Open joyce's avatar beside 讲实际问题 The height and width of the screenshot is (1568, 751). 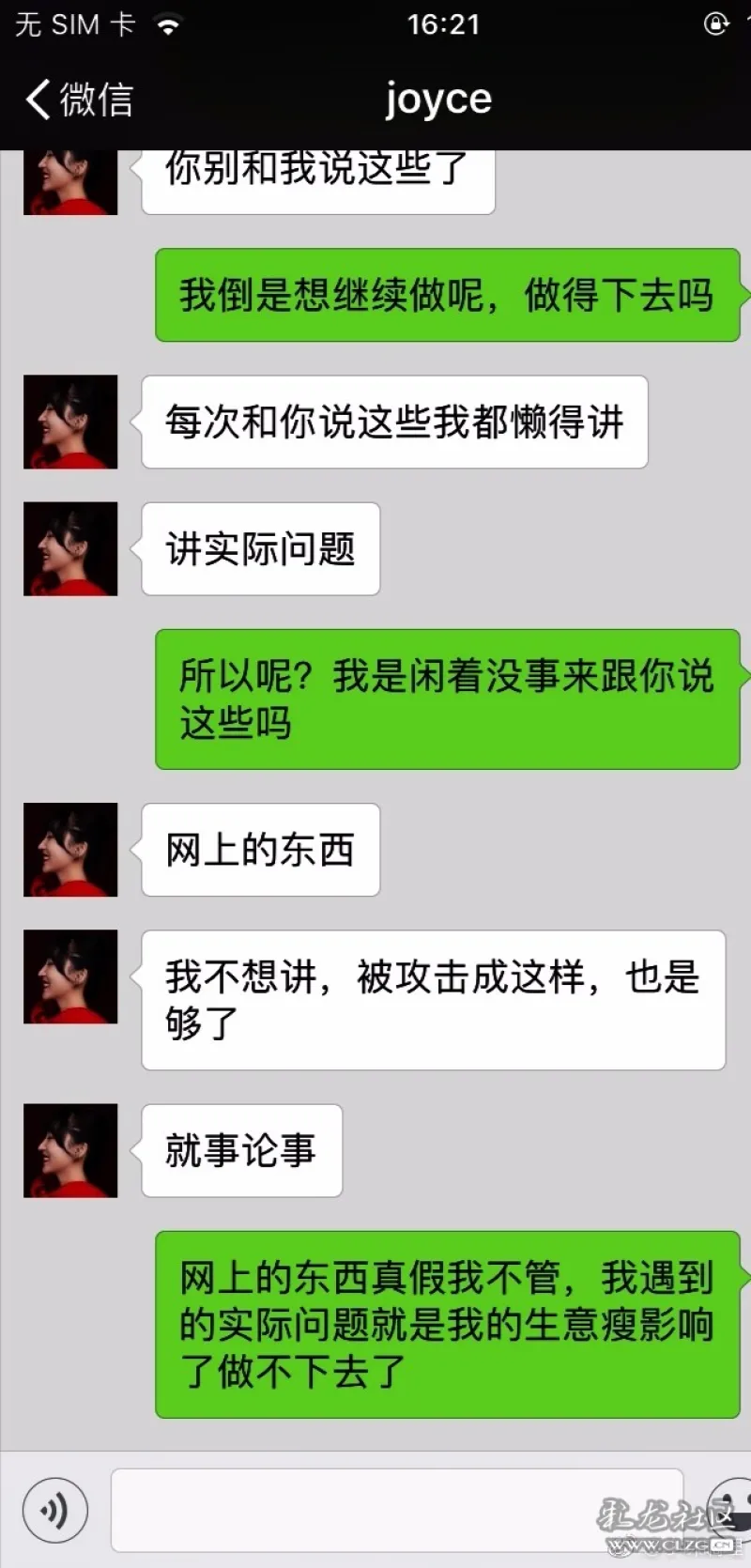pos(70,549)
